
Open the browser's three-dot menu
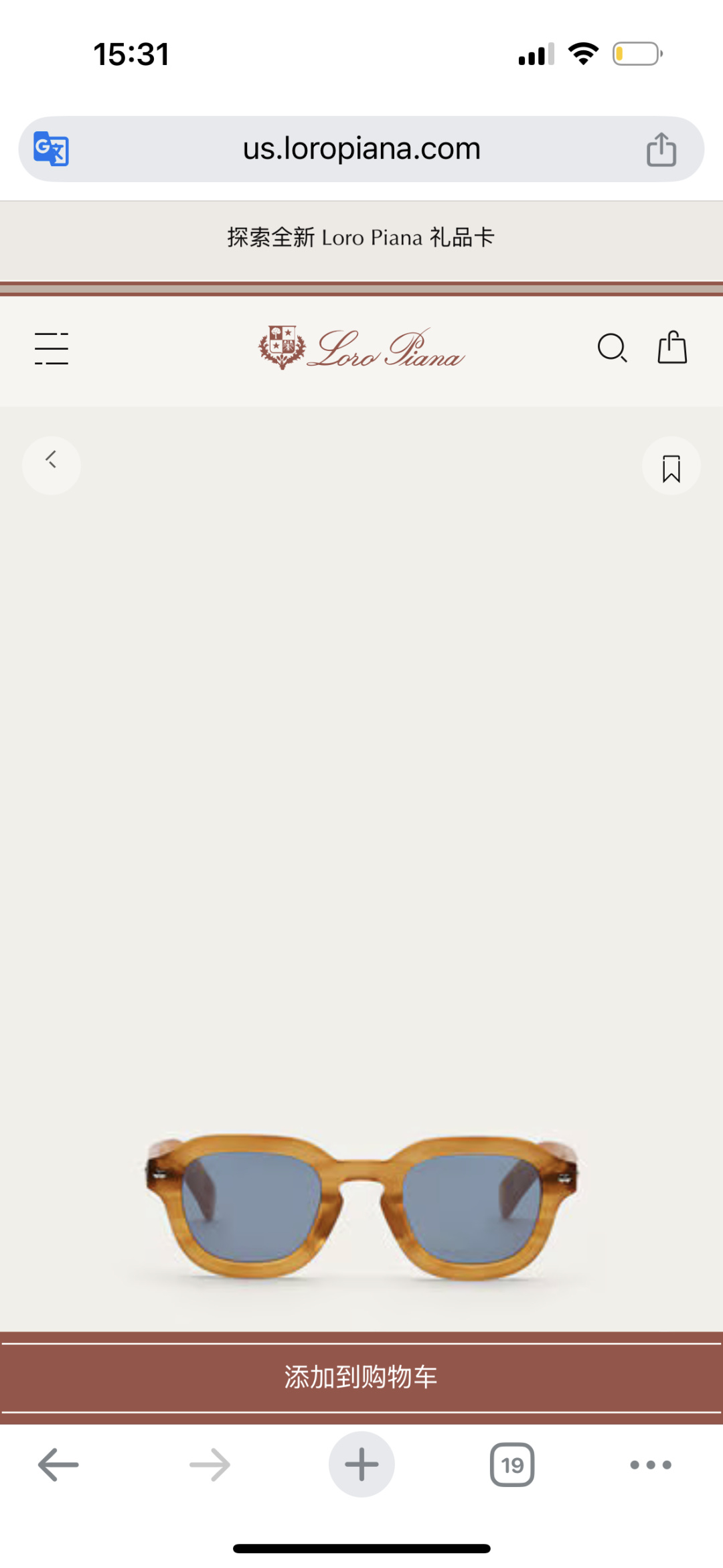tap(651, 1464)
